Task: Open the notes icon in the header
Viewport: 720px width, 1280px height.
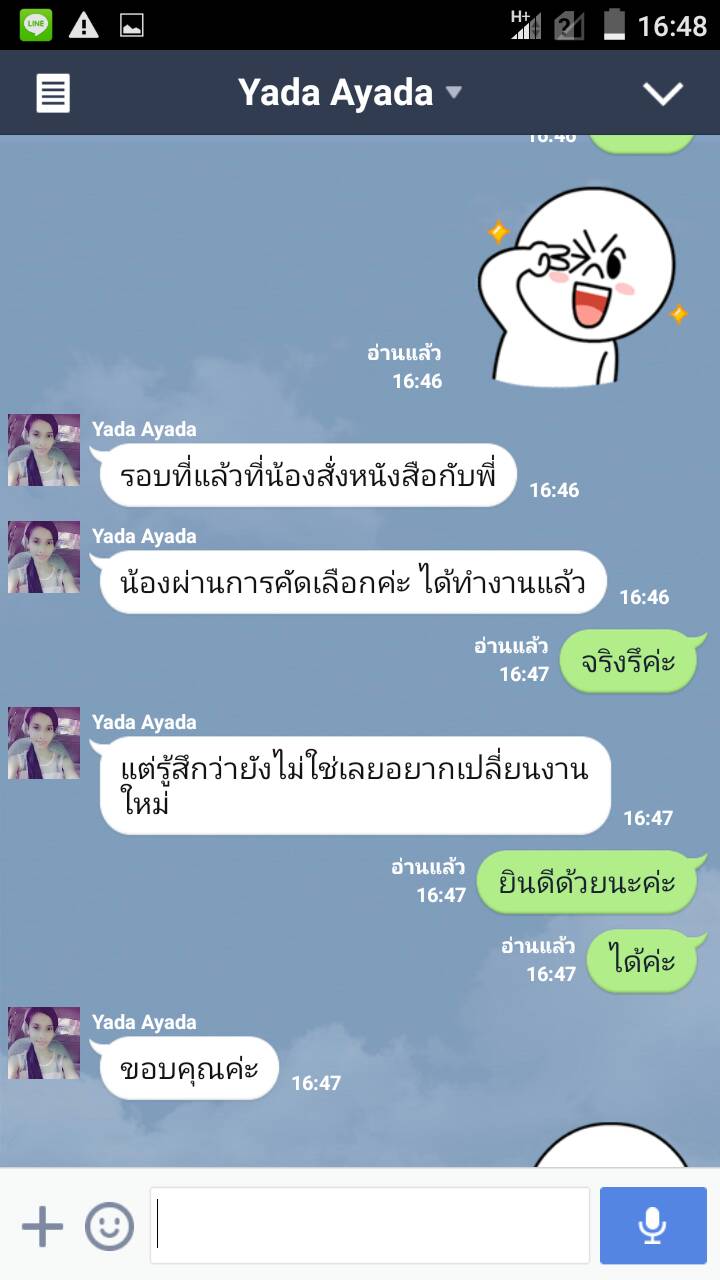Action: (53, 94)
